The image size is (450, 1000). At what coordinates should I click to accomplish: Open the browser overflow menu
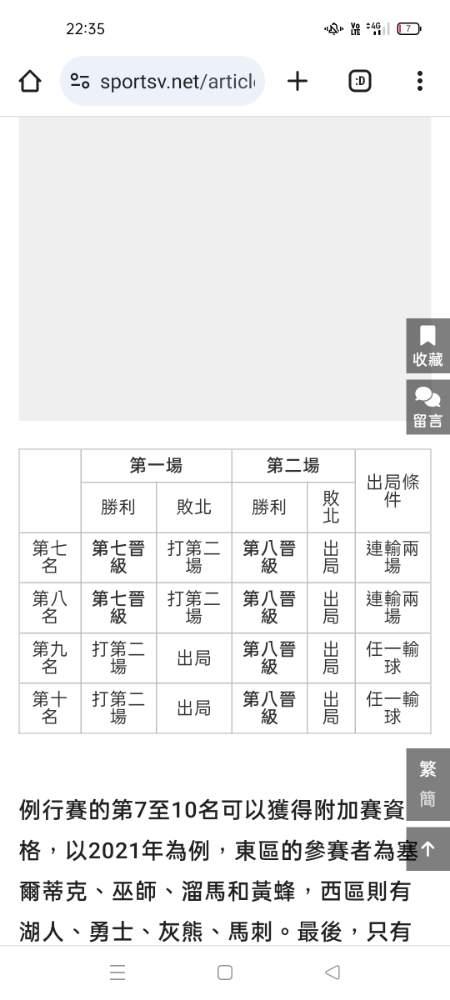tap(419, 81)
